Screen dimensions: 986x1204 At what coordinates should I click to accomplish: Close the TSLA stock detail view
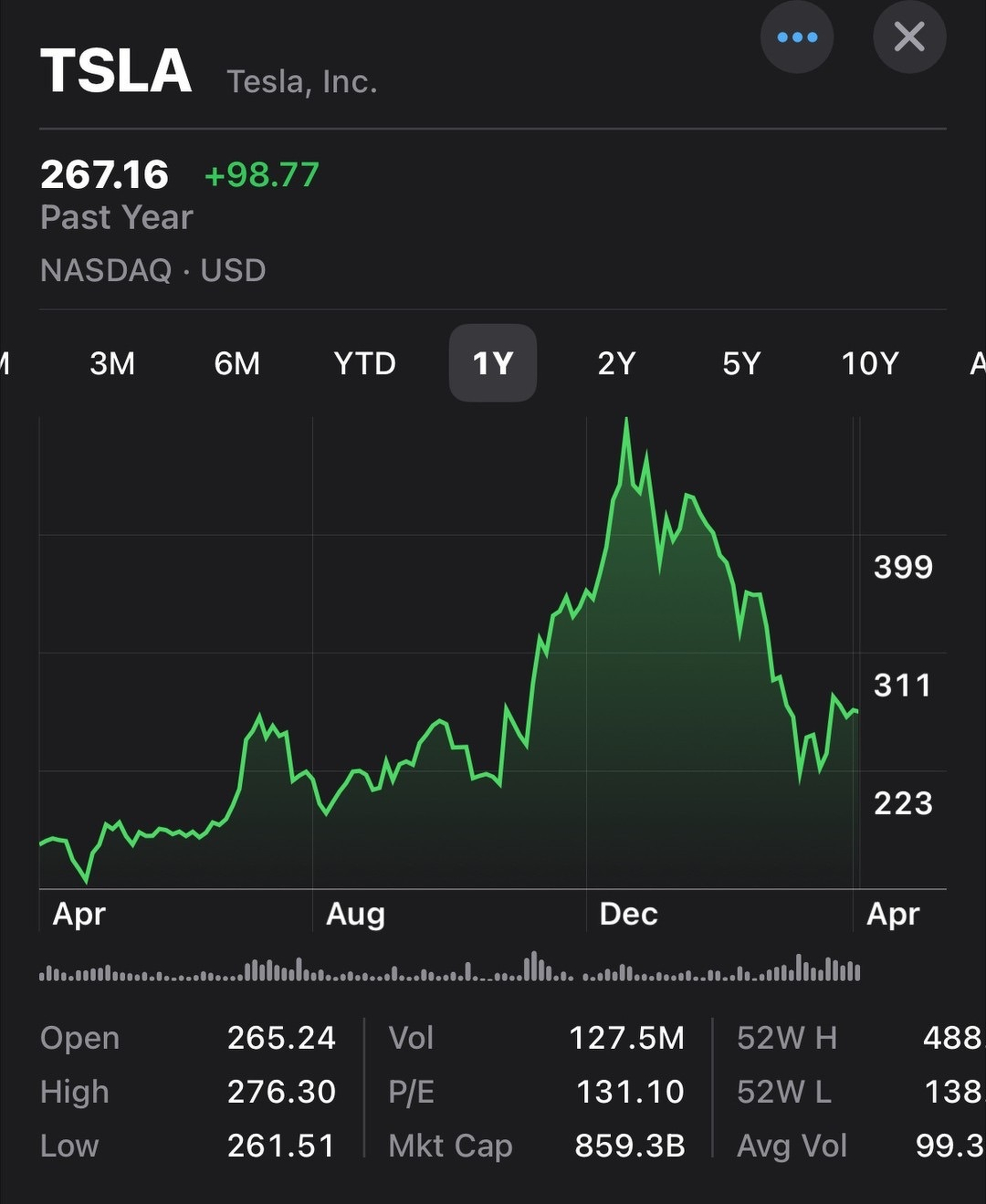909,37
